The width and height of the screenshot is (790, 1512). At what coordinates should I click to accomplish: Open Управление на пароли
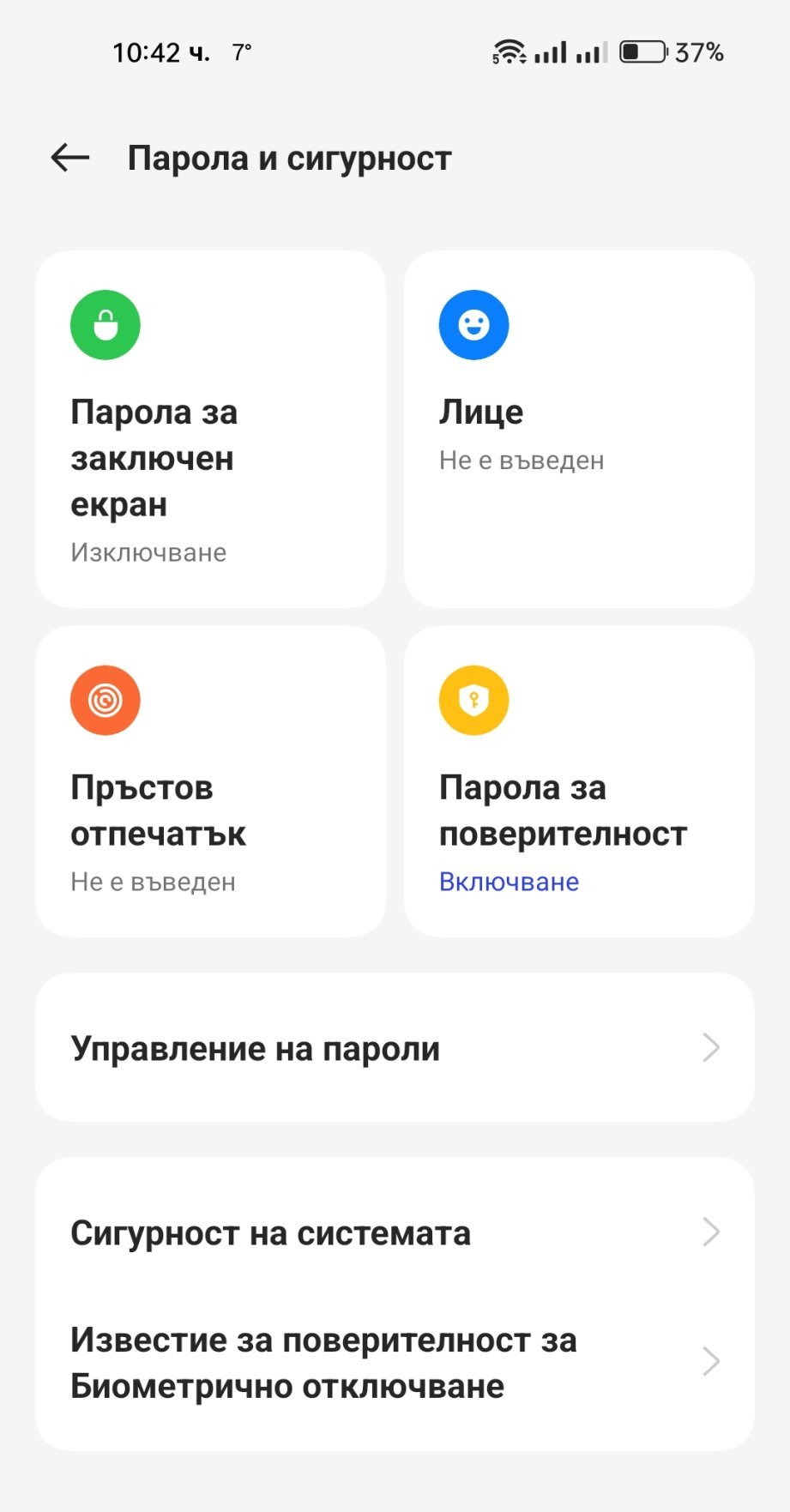coord(395,1048)
